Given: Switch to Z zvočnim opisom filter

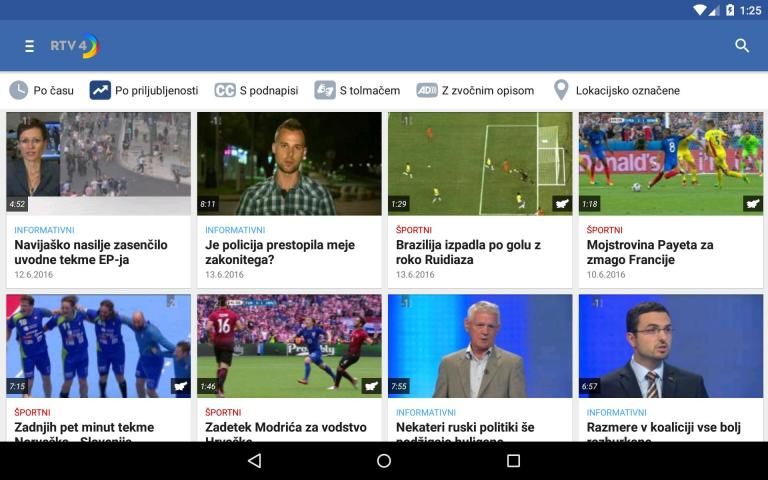Looking at the screenshot, I should [x=475, y=90].
